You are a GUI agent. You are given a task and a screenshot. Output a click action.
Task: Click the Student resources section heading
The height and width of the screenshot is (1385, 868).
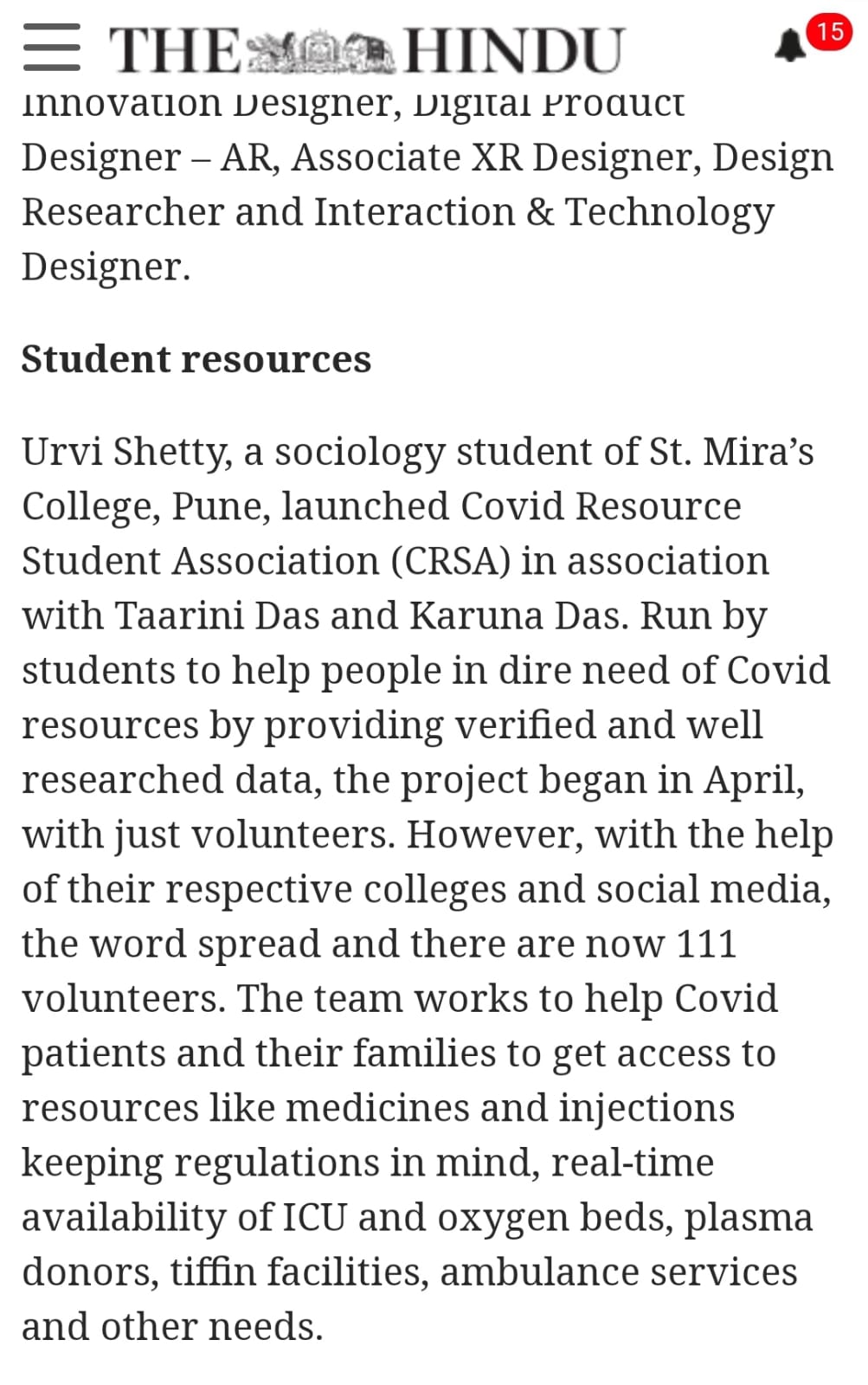pyautogui.click(x=197, y=358)
